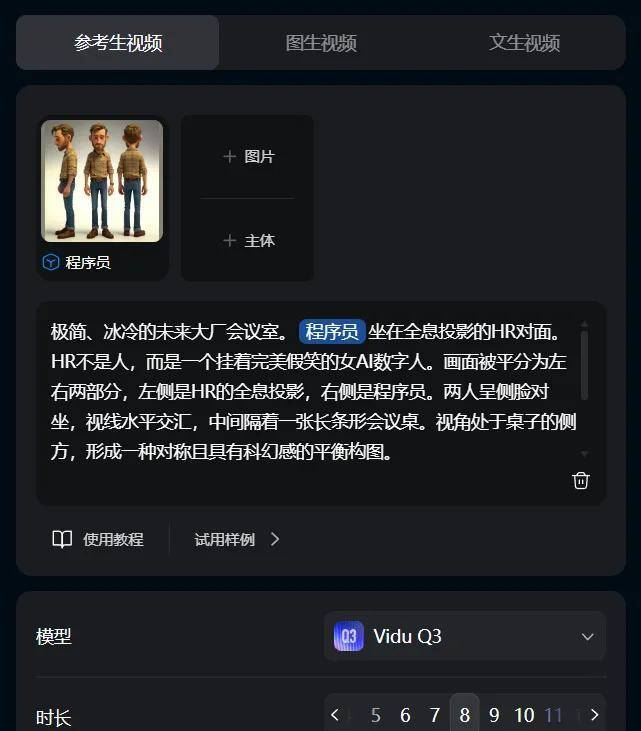Choose 9 seconds duration
The image size is (641, 731).
coord(494,715)
